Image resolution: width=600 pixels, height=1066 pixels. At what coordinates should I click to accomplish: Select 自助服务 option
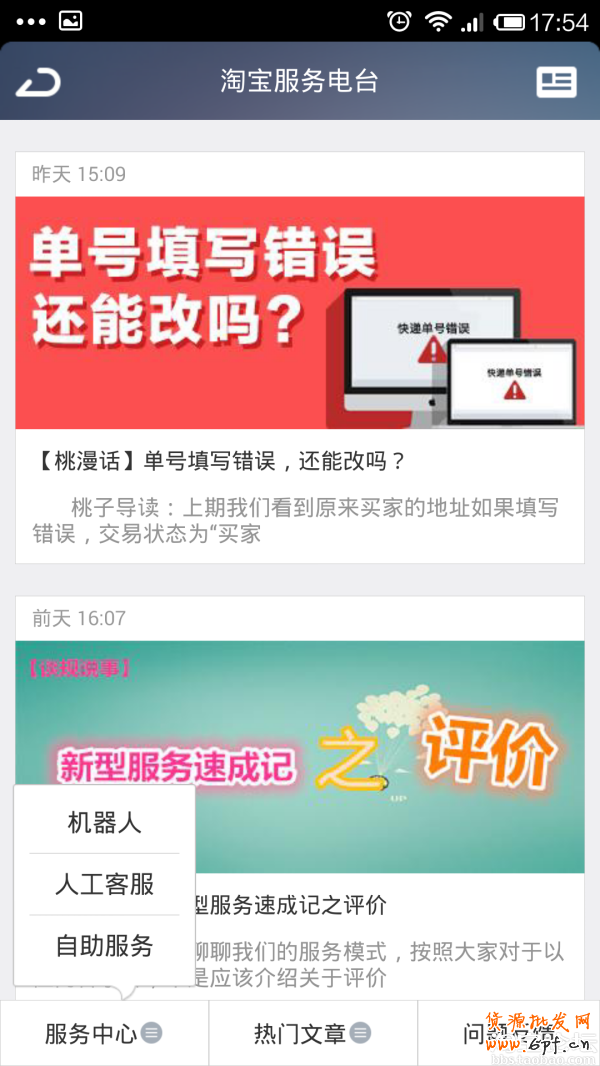click(104, 945)
